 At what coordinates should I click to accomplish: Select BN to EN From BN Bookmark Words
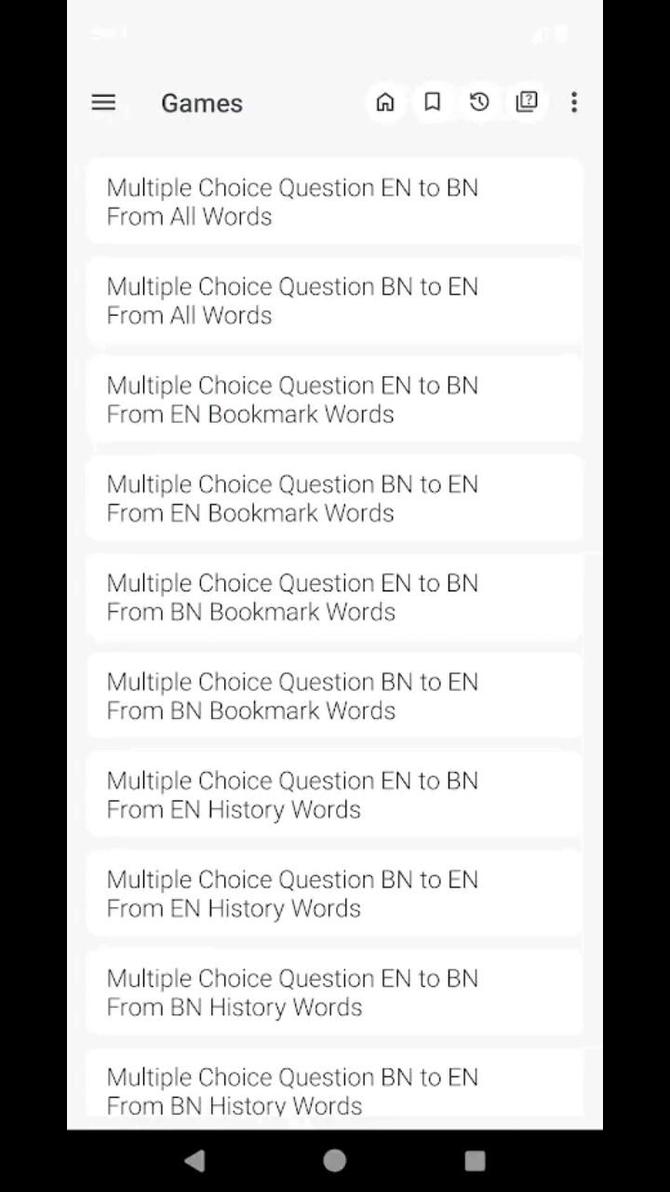pos(334,696)
